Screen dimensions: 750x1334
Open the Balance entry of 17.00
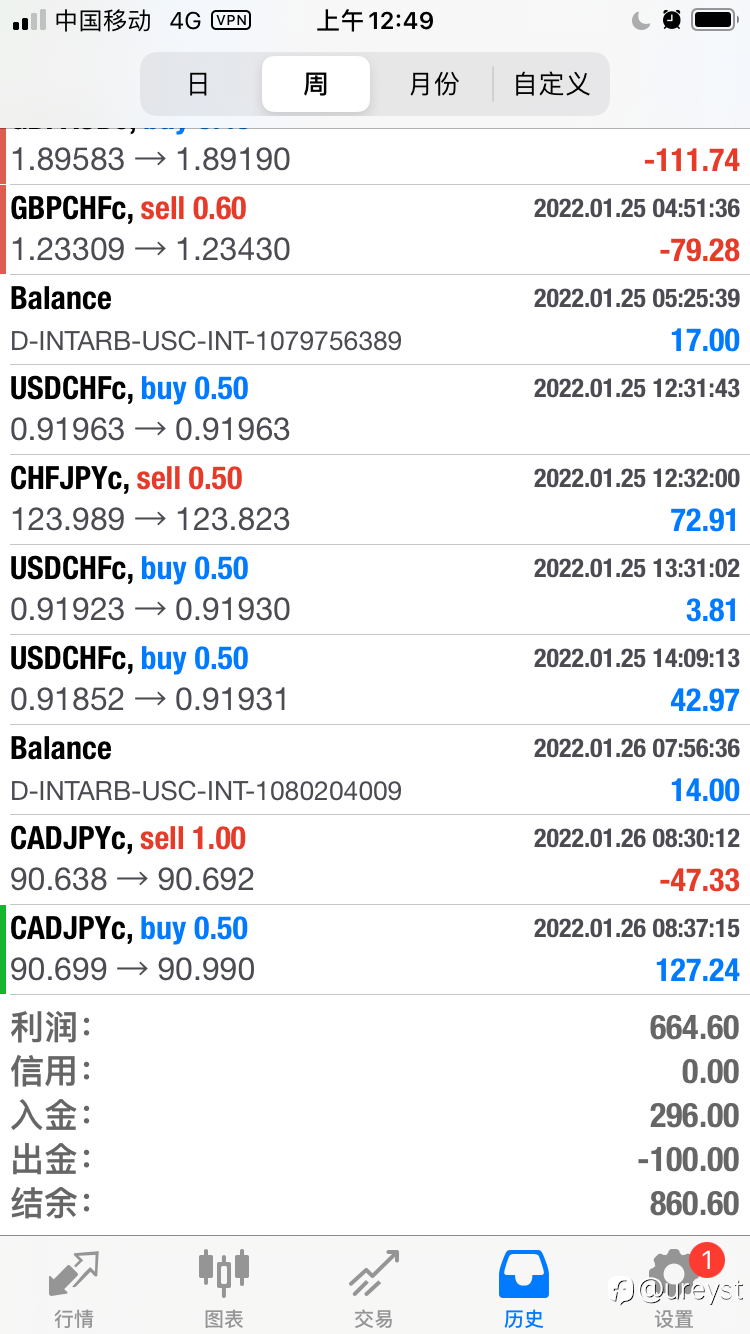coord(375,320)
